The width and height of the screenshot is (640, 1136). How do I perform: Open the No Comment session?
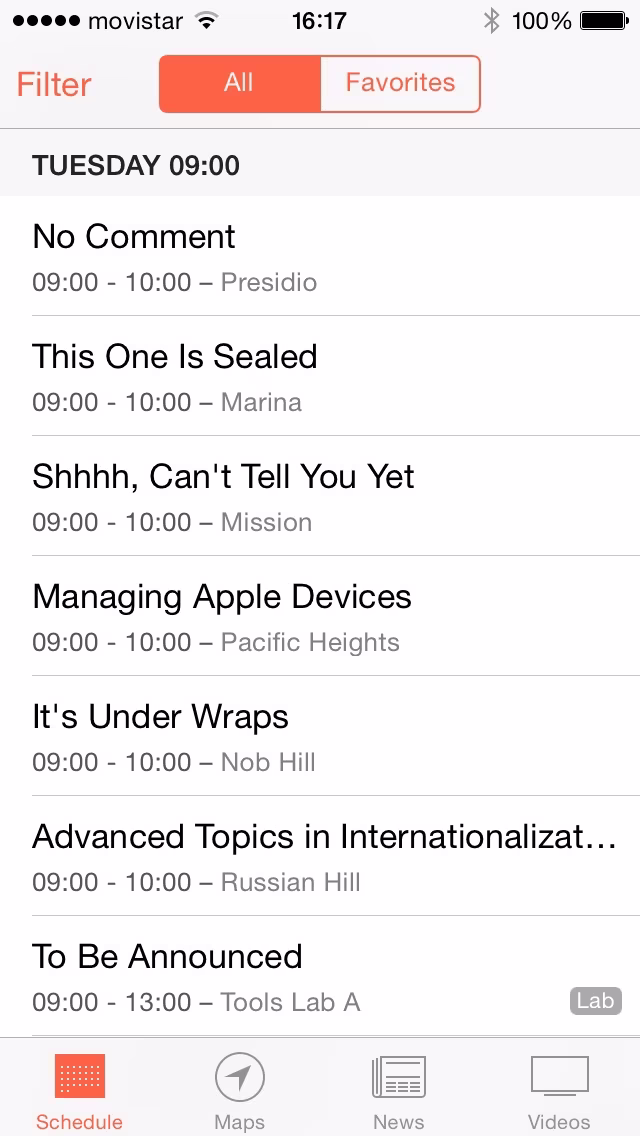click(x=320, y=256)
